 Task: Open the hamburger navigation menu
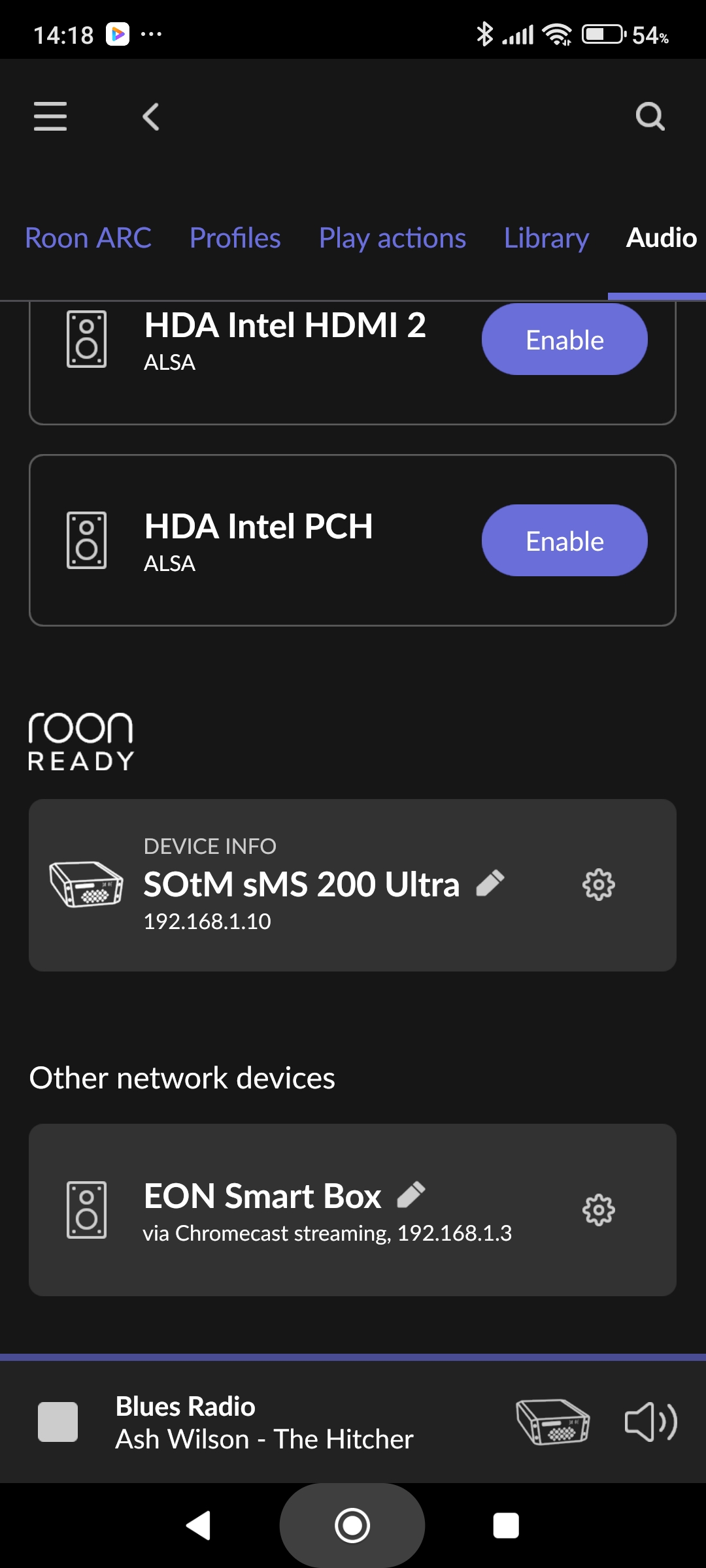pos(50,116)
